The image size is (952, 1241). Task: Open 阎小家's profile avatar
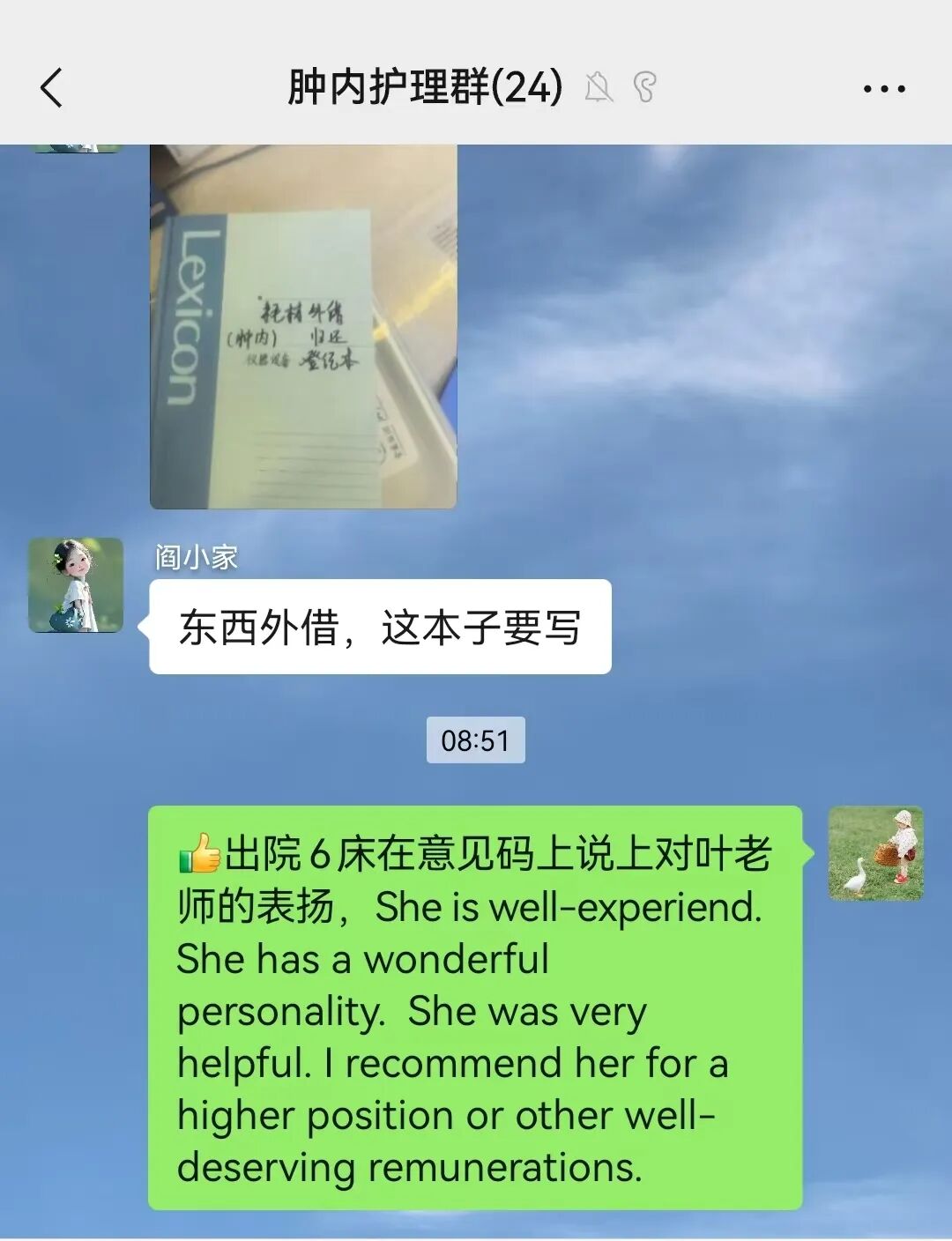click(x=76, y=585)
